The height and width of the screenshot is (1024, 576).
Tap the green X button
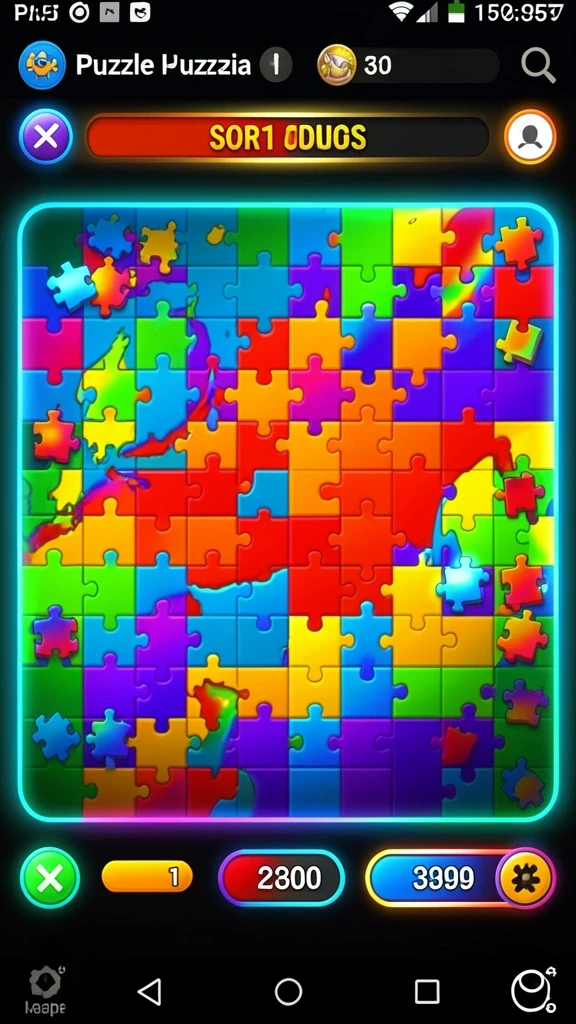pos(50,878)
